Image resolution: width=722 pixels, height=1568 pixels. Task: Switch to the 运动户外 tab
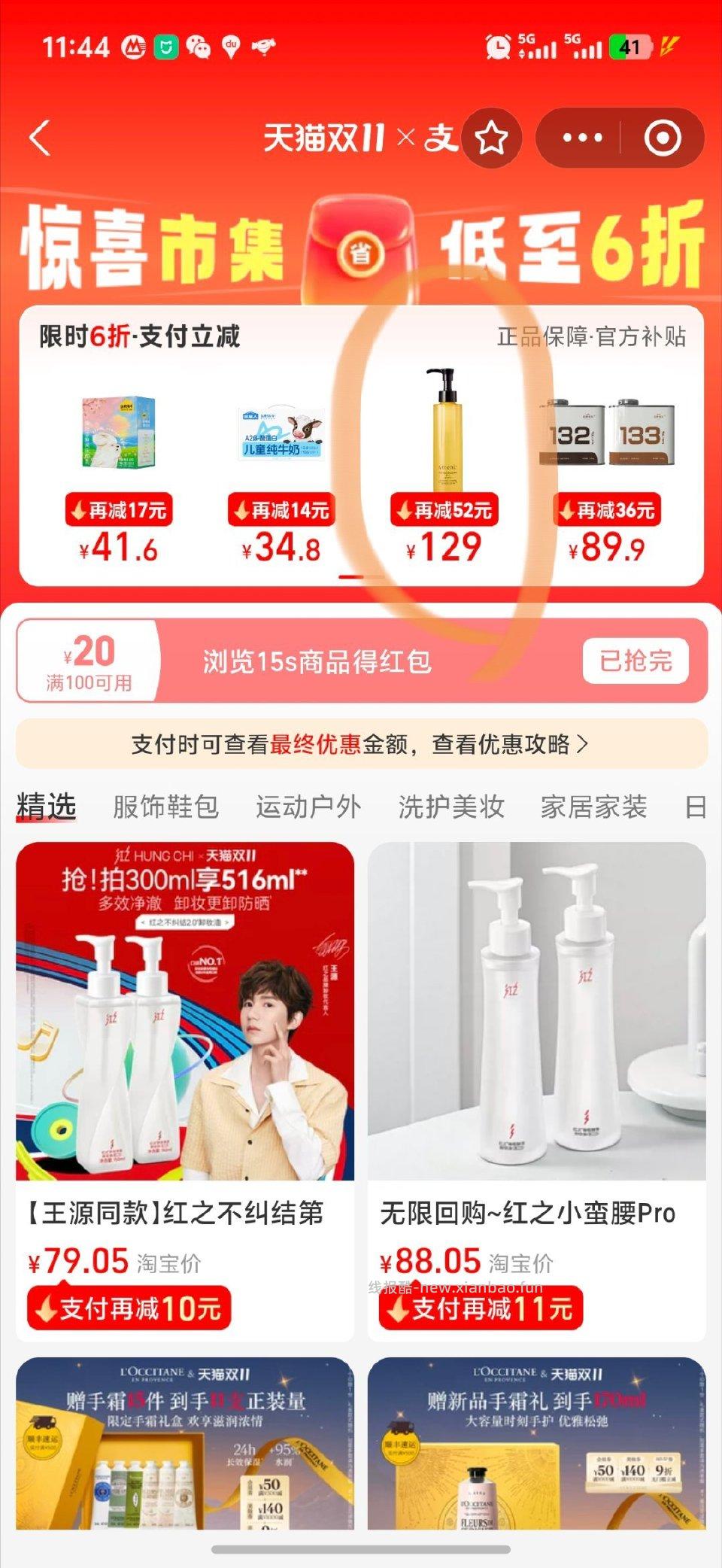pos(310,807)
